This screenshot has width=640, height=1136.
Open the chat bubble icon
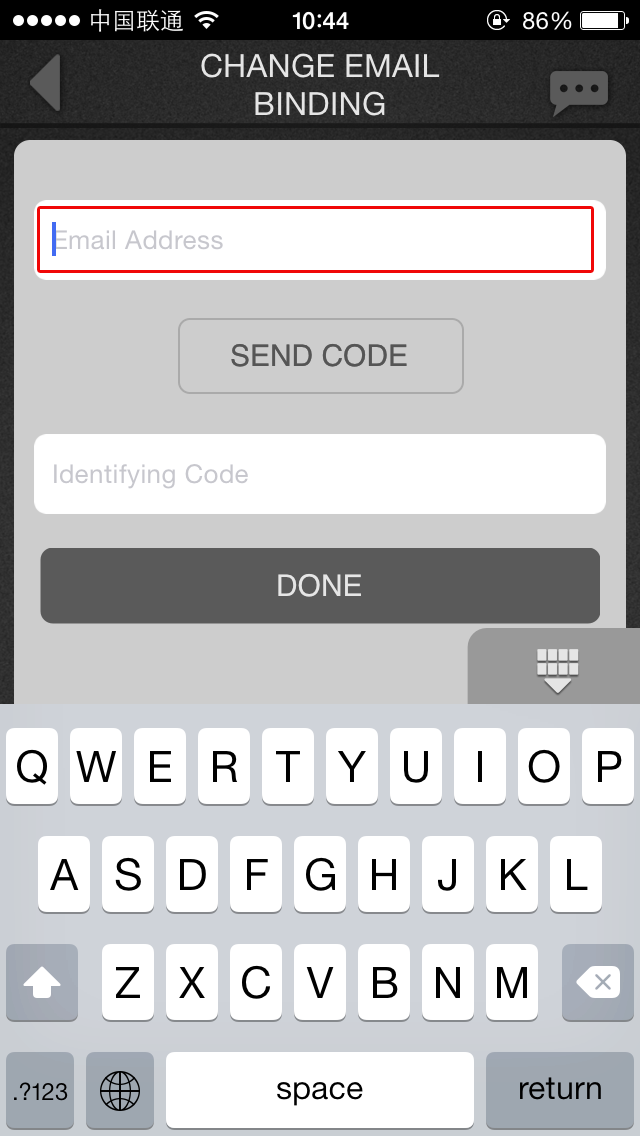[x=578, y=92]
